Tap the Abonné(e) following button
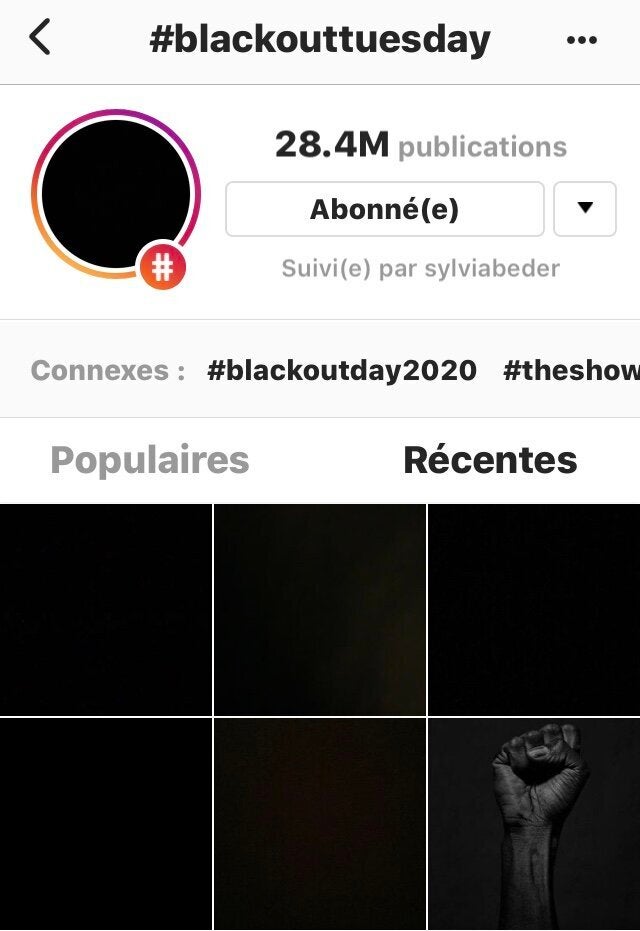640x931 pixels. [384, 209]
